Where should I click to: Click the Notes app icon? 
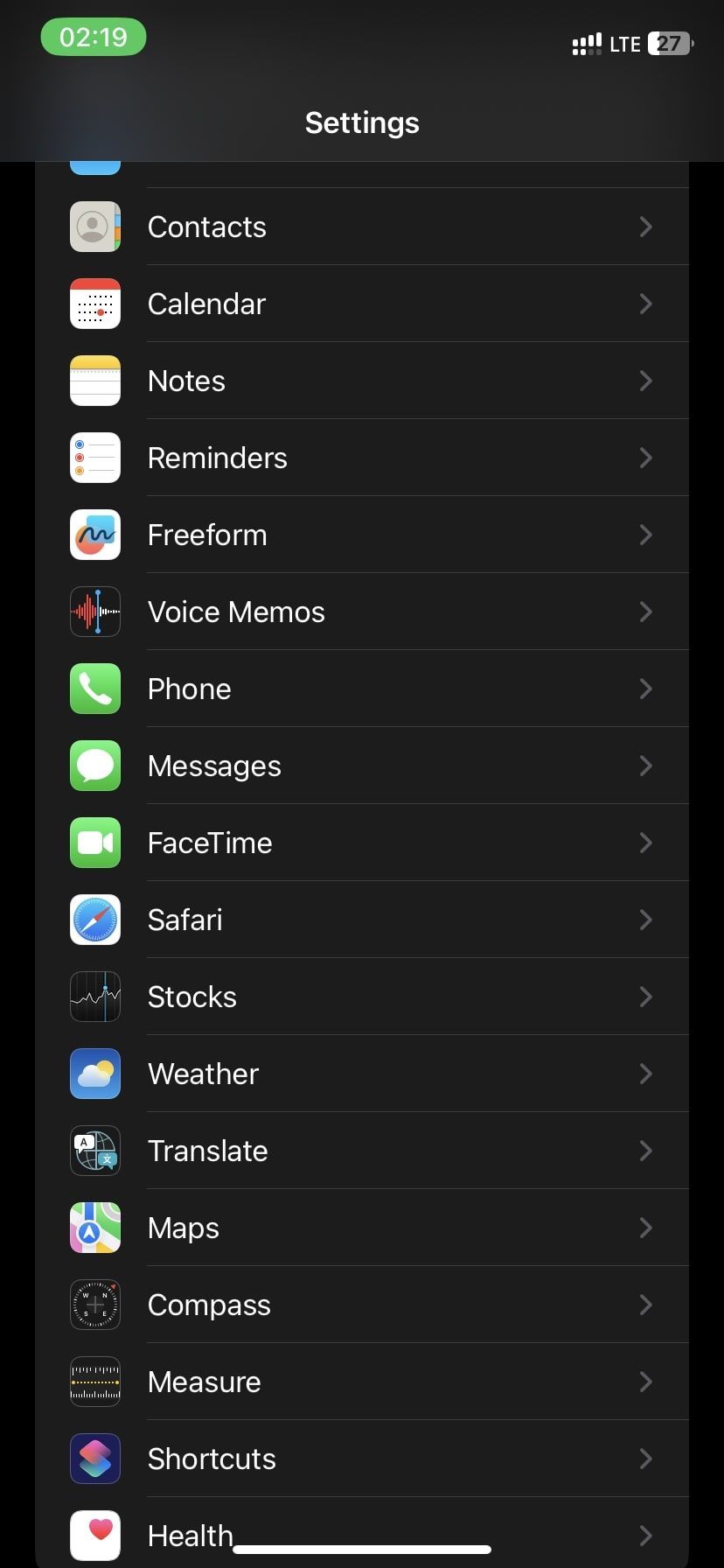(x=94, y=381)
